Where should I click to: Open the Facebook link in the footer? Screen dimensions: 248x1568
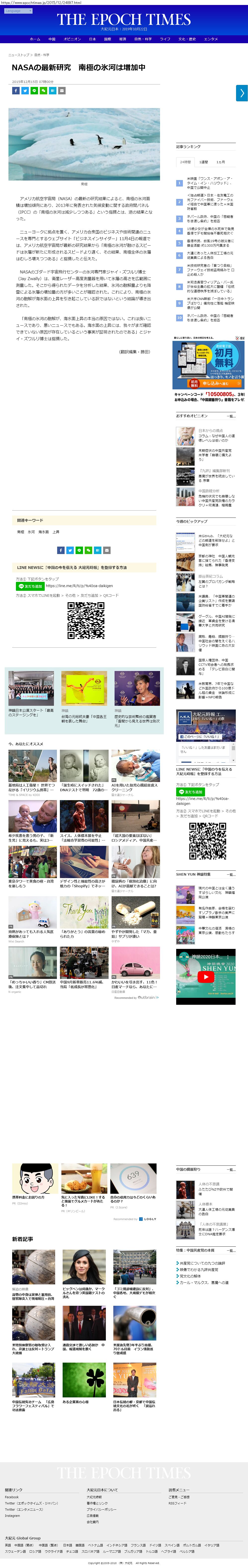(12, 1497)
